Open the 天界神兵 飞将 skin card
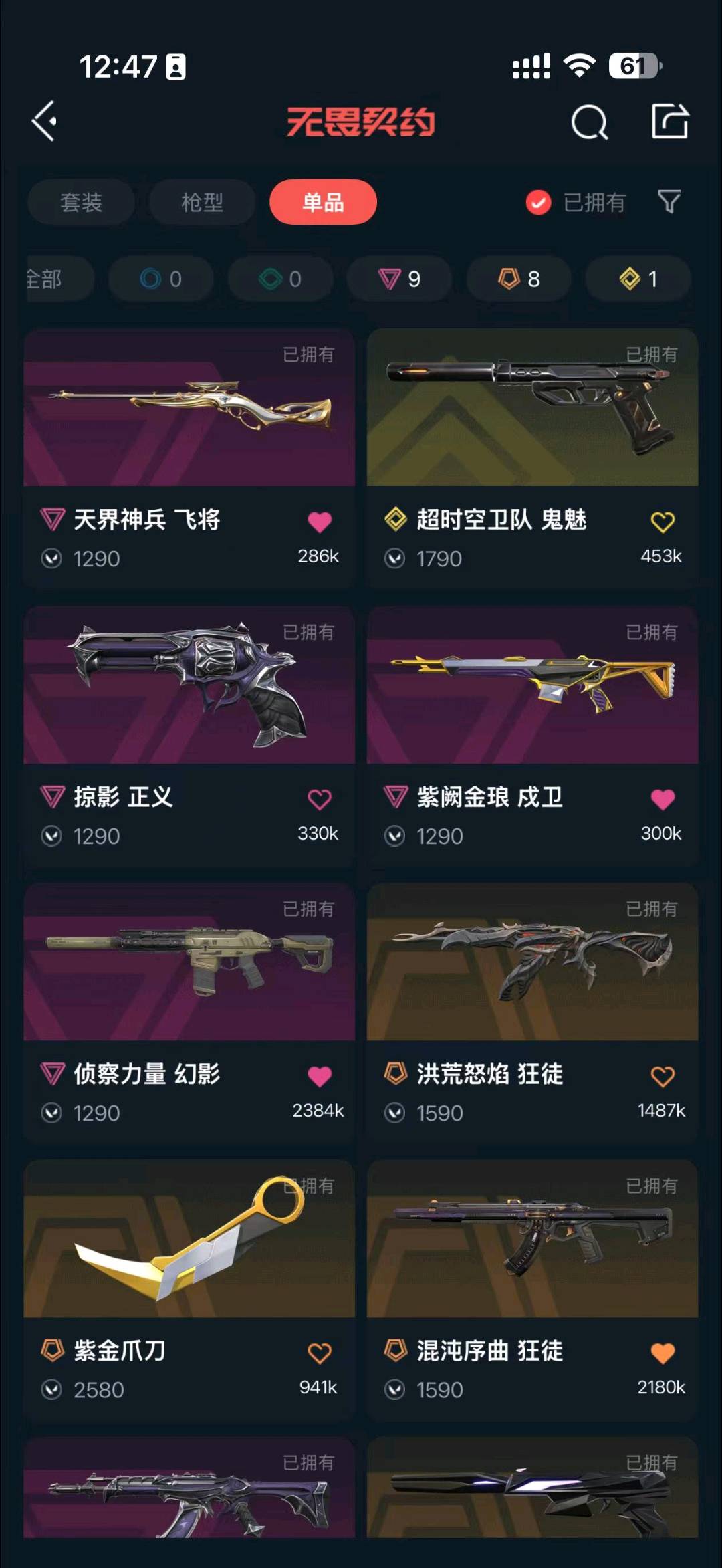This screenshot has width=722, height=1568. pos(189,408)
